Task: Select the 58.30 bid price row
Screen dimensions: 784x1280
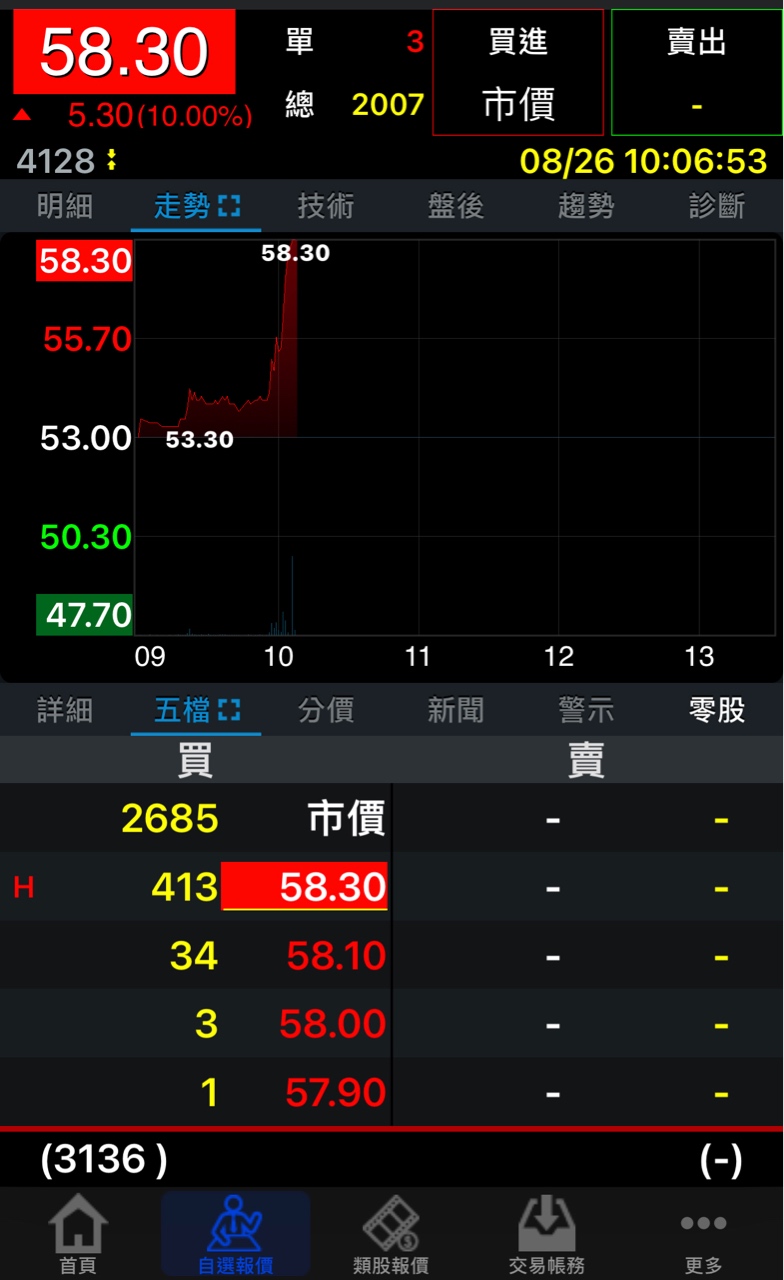Action: click(x=304, y=887)
